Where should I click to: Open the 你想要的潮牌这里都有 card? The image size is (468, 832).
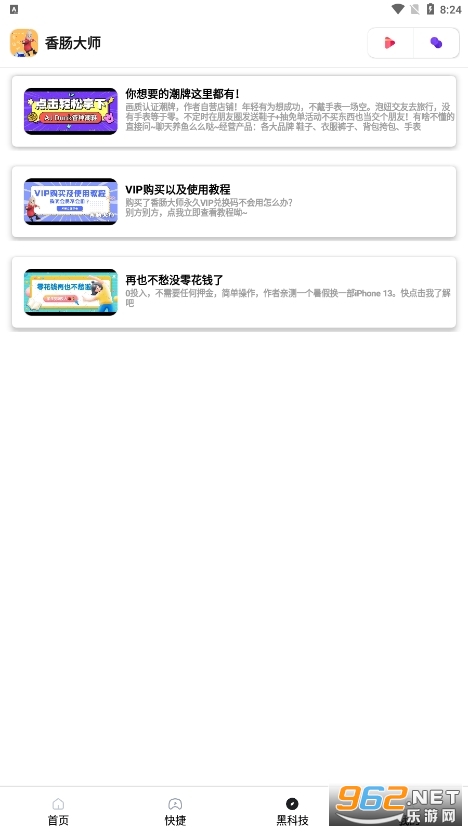[x=234, y=111]
